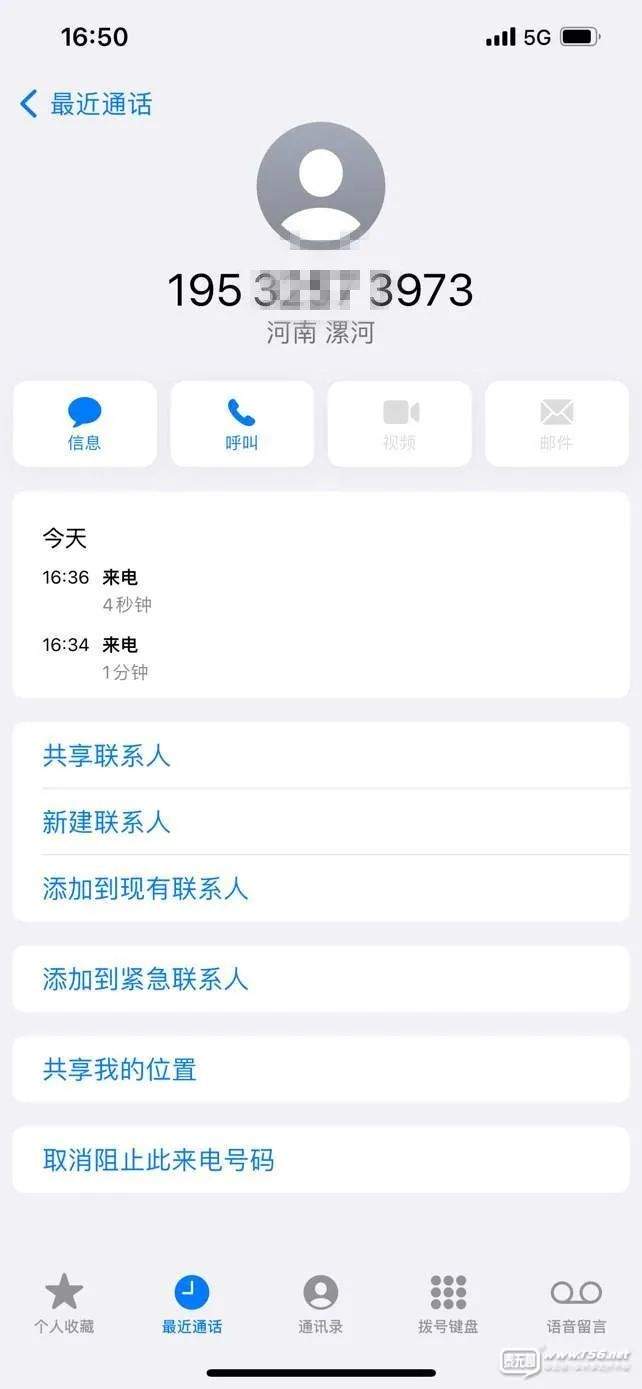Select 共享我的位置
The image size is (642, 1389).
[321, 1069]
